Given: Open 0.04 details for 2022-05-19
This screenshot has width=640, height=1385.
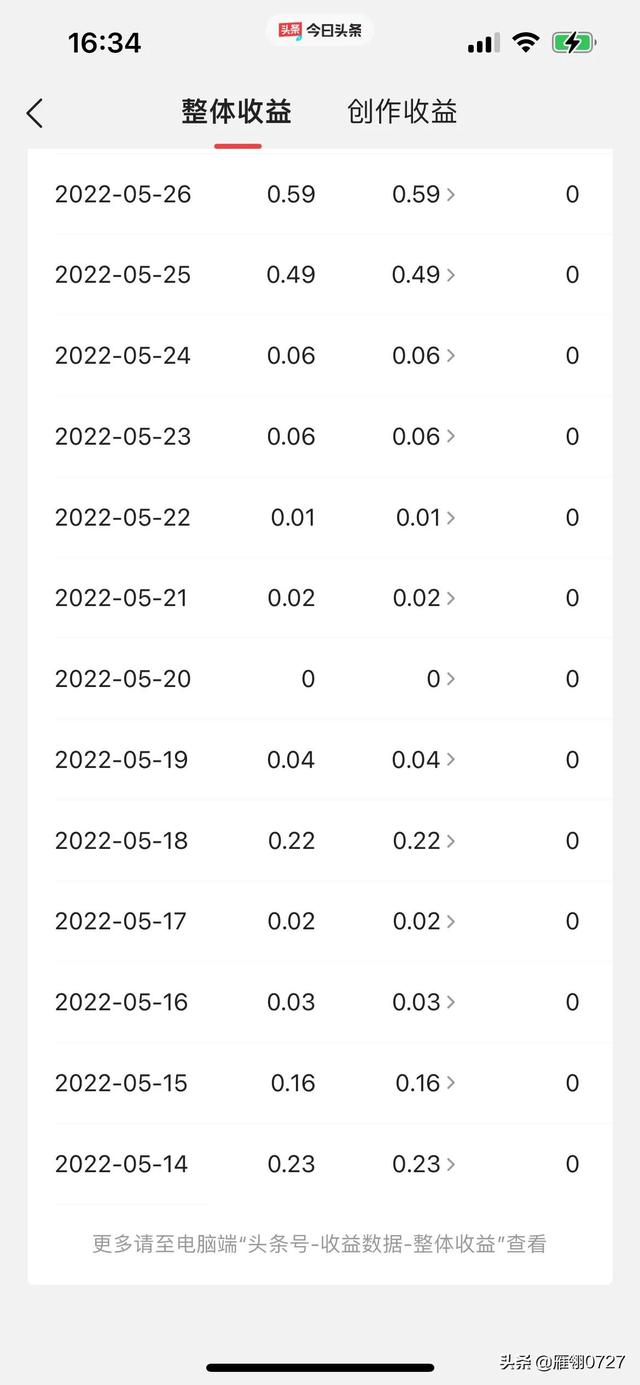Looking at the screenshot, I should [x=424, y=760].
